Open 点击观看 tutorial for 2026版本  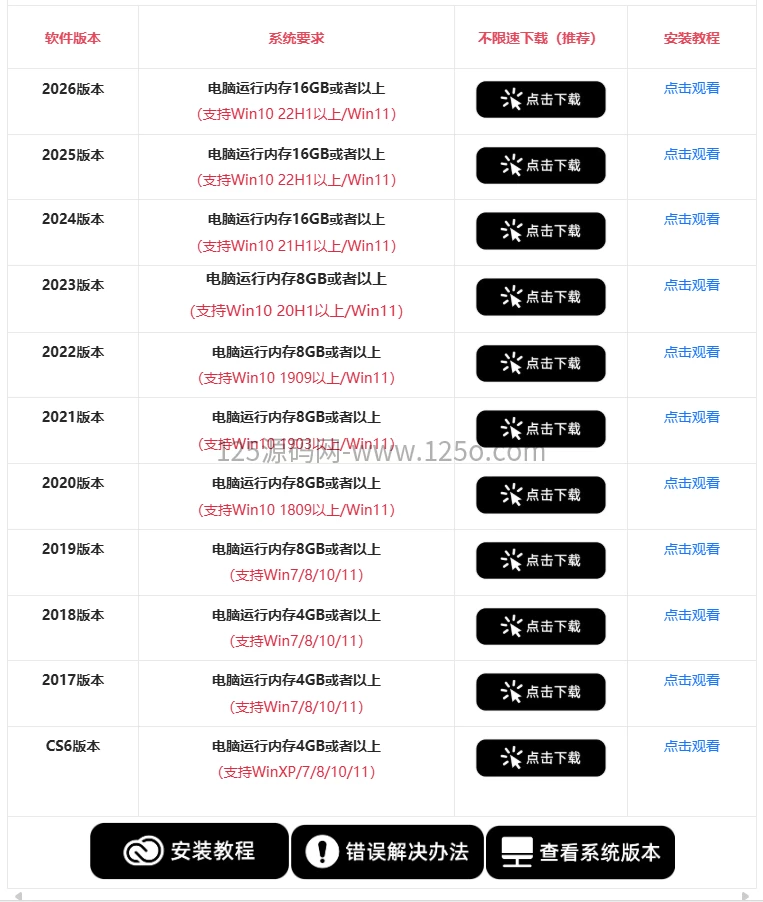(x=691, y=87)
